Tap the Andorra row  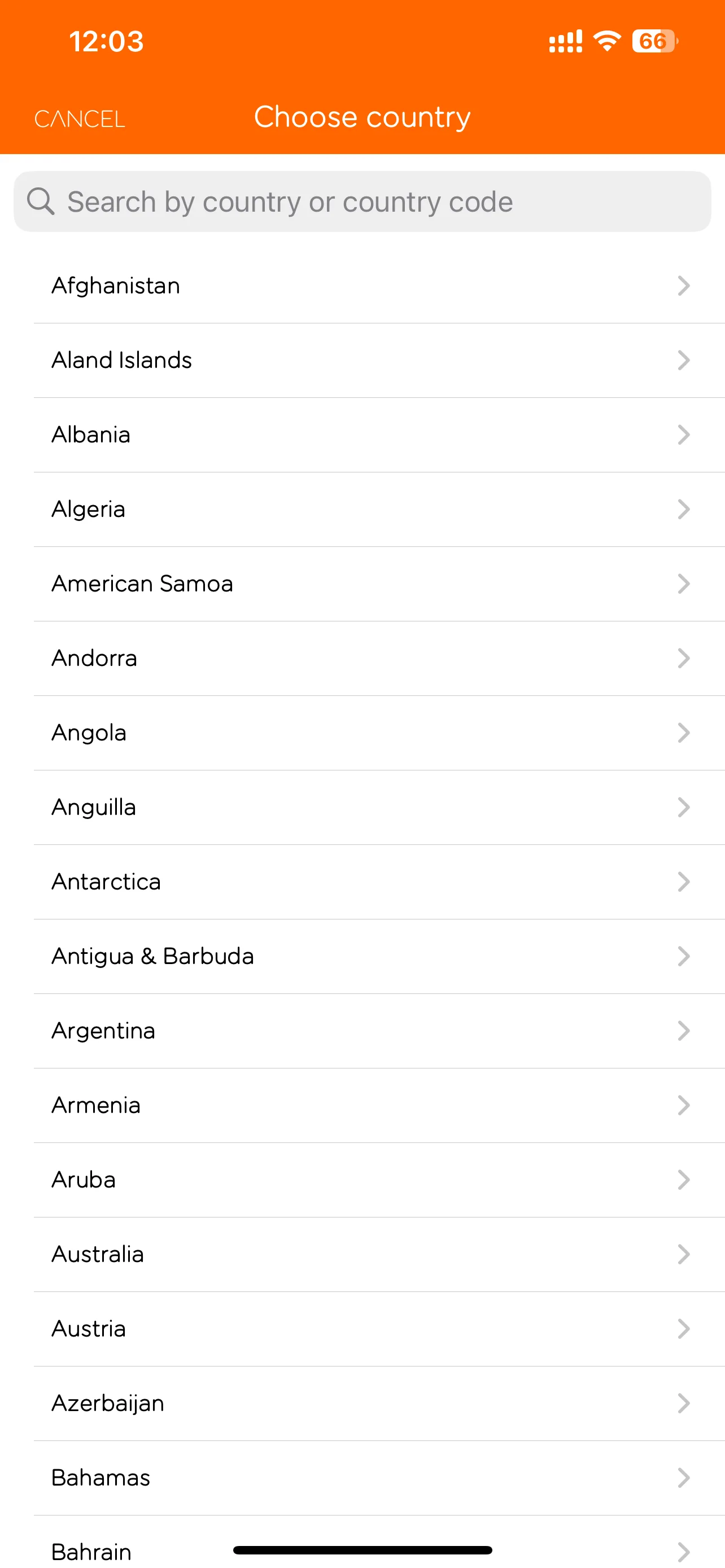pyautogui.click(x=362, y=658)
